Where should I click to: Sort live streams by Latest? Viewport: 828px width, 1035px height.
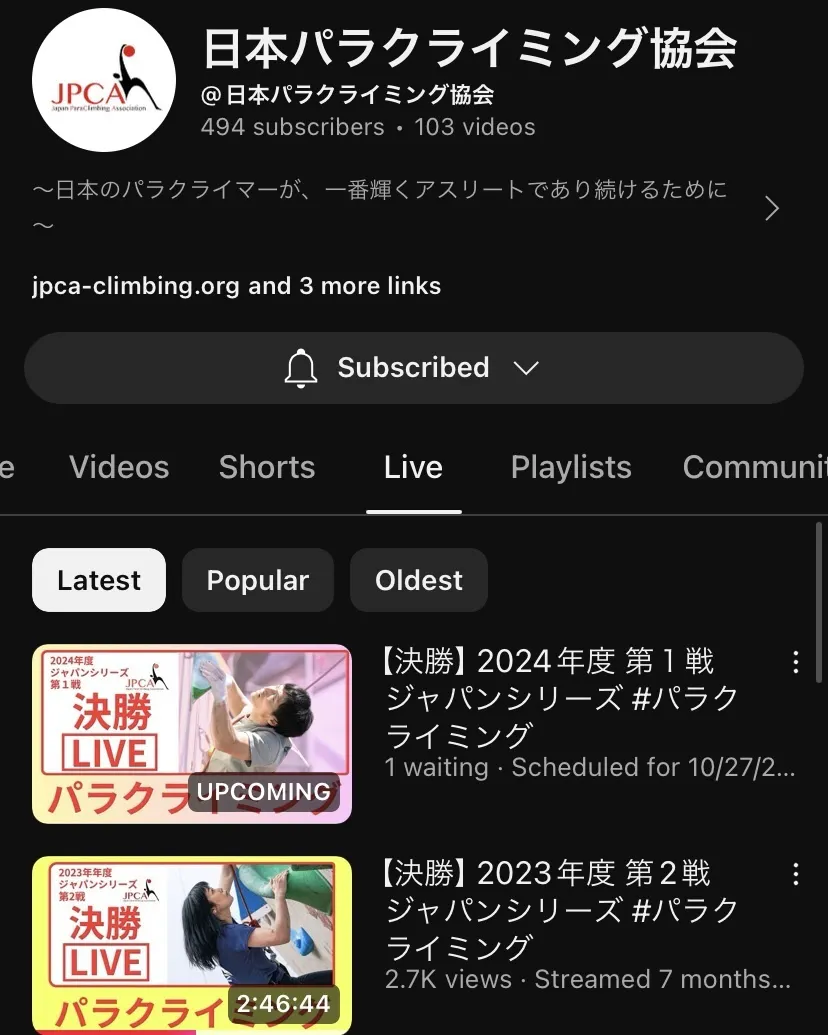99,580
